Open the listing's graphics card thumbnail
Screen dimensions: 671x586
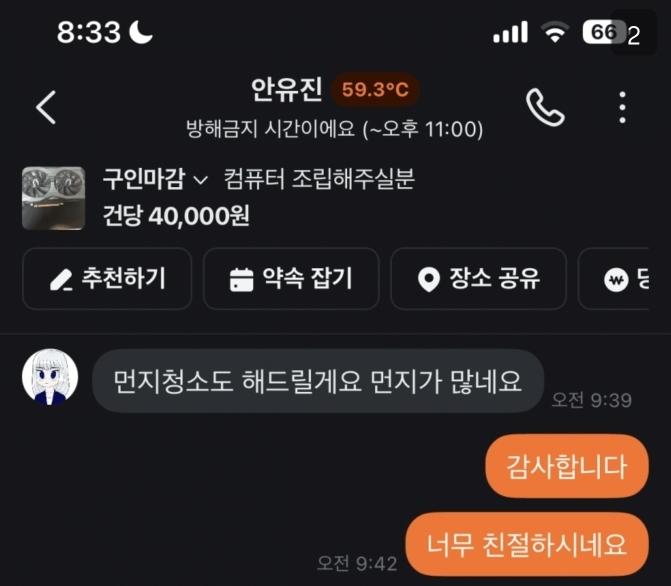[x=53, y=198]
